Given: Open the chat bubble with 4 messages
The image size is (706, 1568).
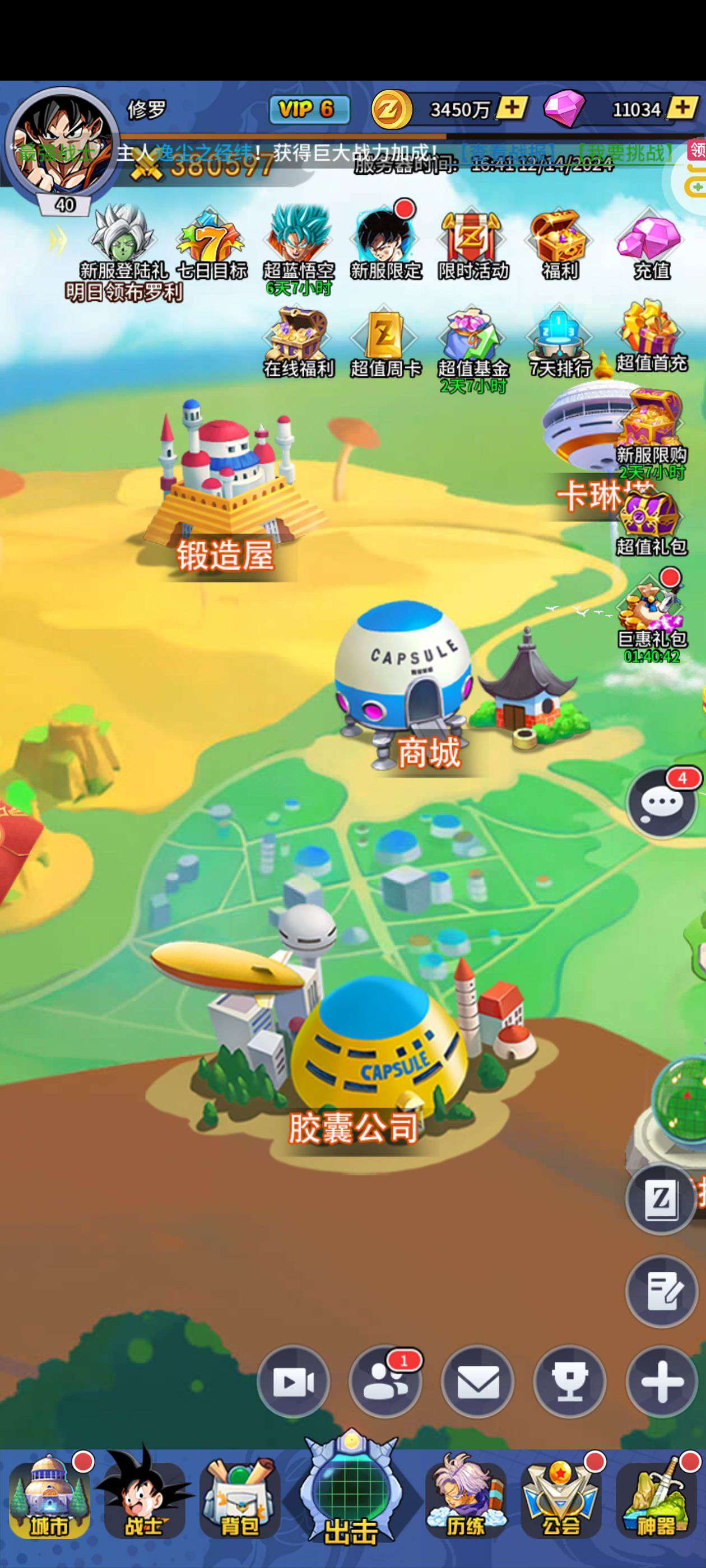Looking at the screenshot, I should (662, 803).
